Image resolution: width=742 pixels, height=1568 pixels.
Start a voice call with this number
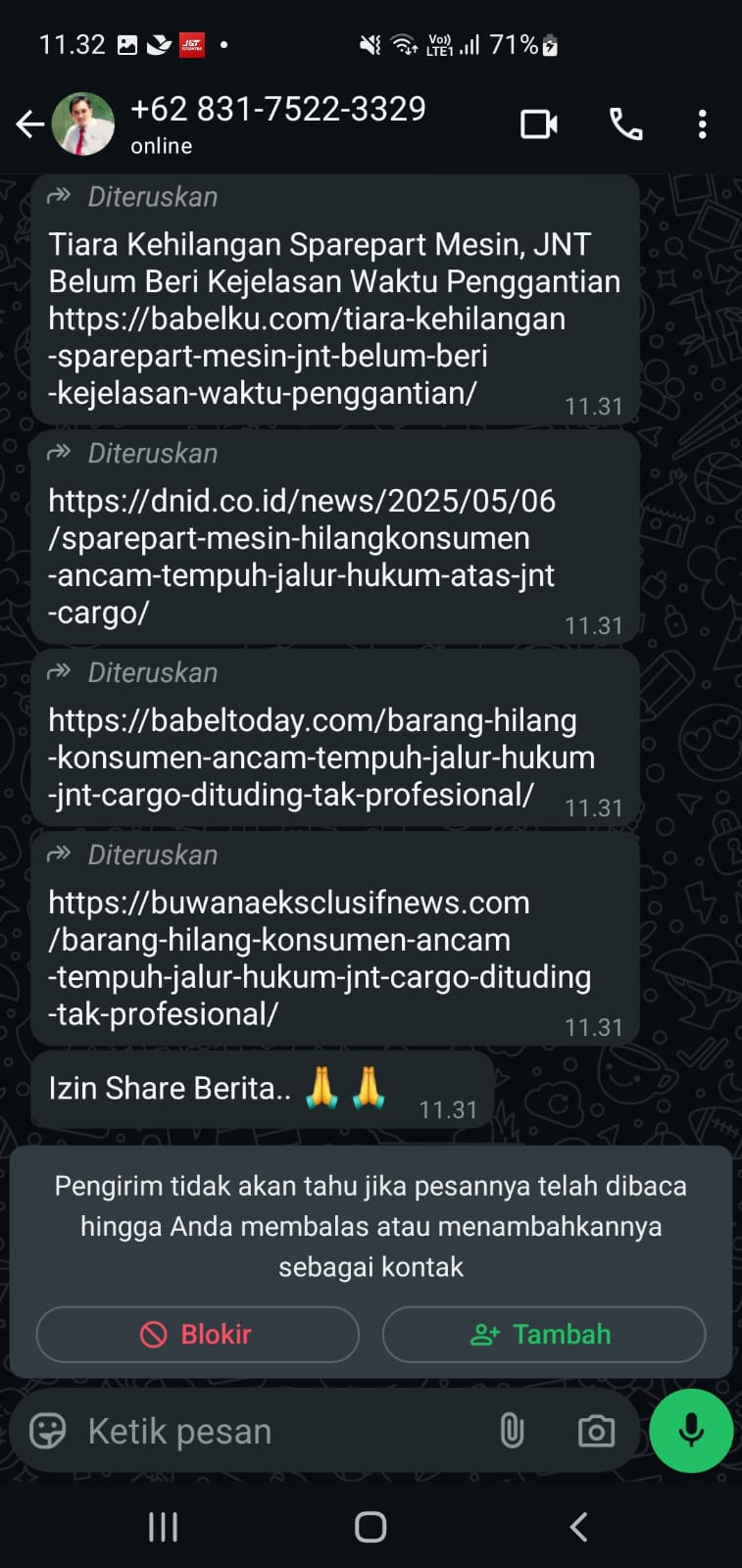625,124
